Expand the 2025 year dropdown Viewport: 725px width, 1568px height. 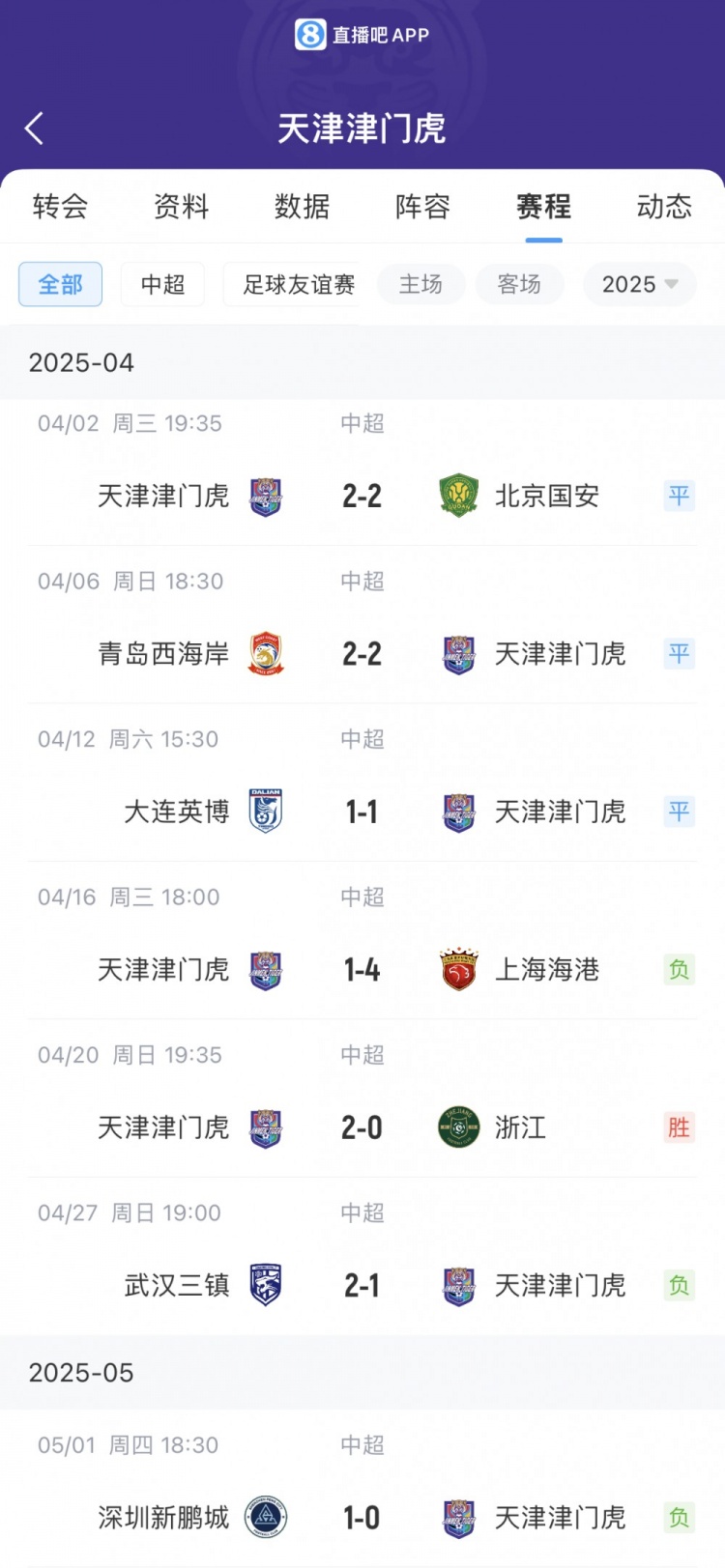click(x=639, y=285)
